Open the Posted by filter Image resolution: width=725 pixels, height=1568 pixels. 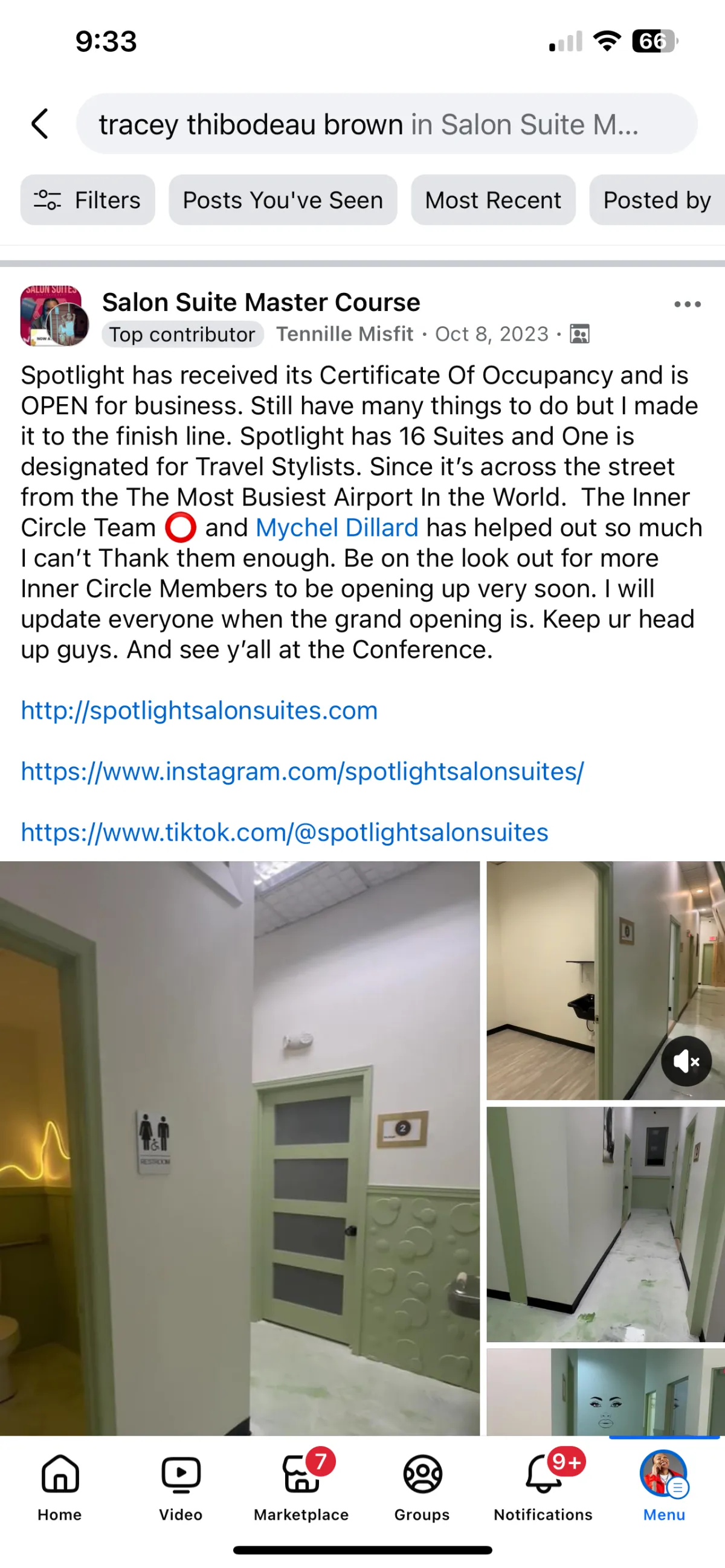(x=656, y=201)
